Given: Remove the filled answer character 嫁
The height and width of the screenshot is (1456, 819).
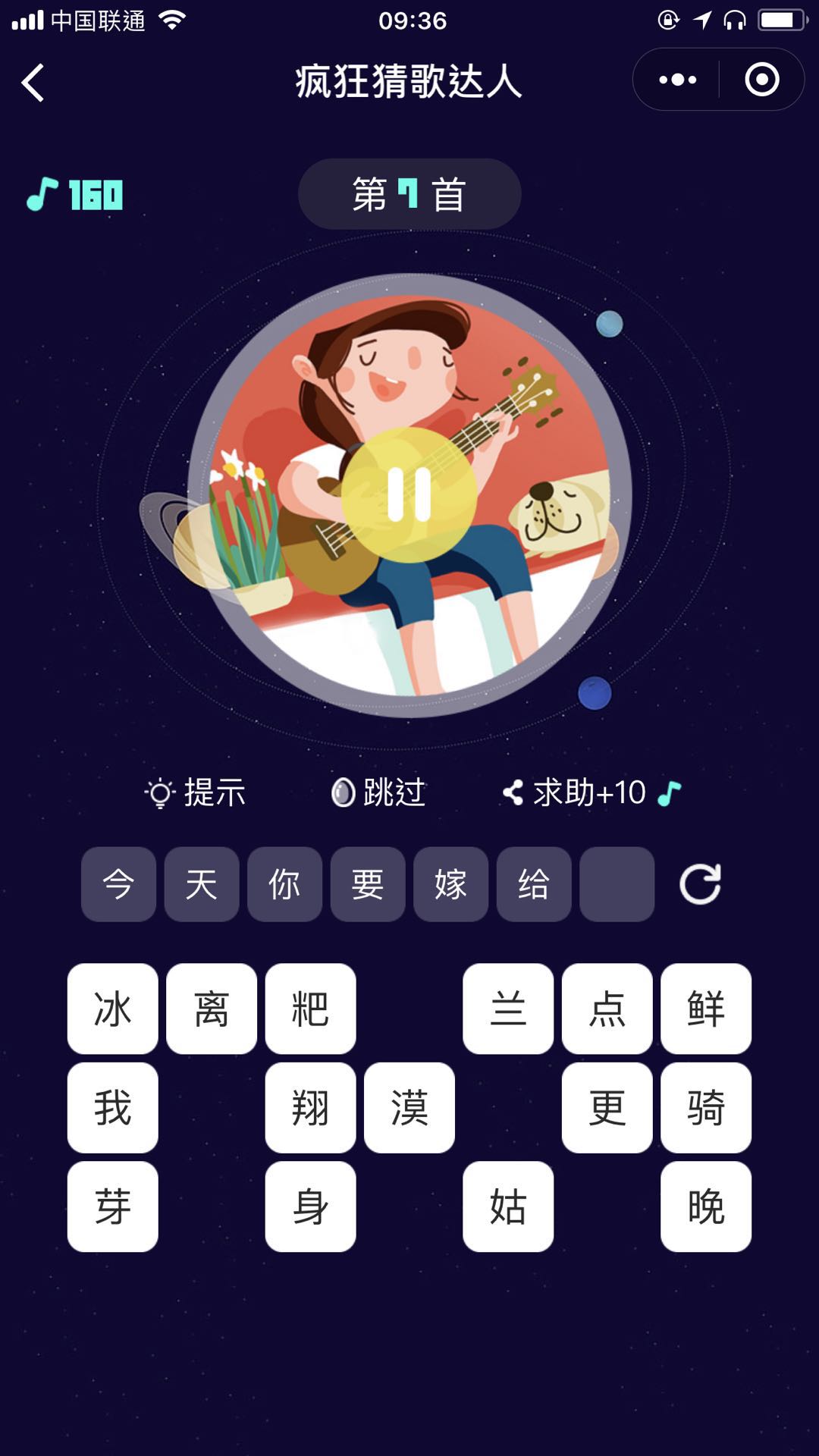Looking at the screenshot, I should tap(450, 884).
